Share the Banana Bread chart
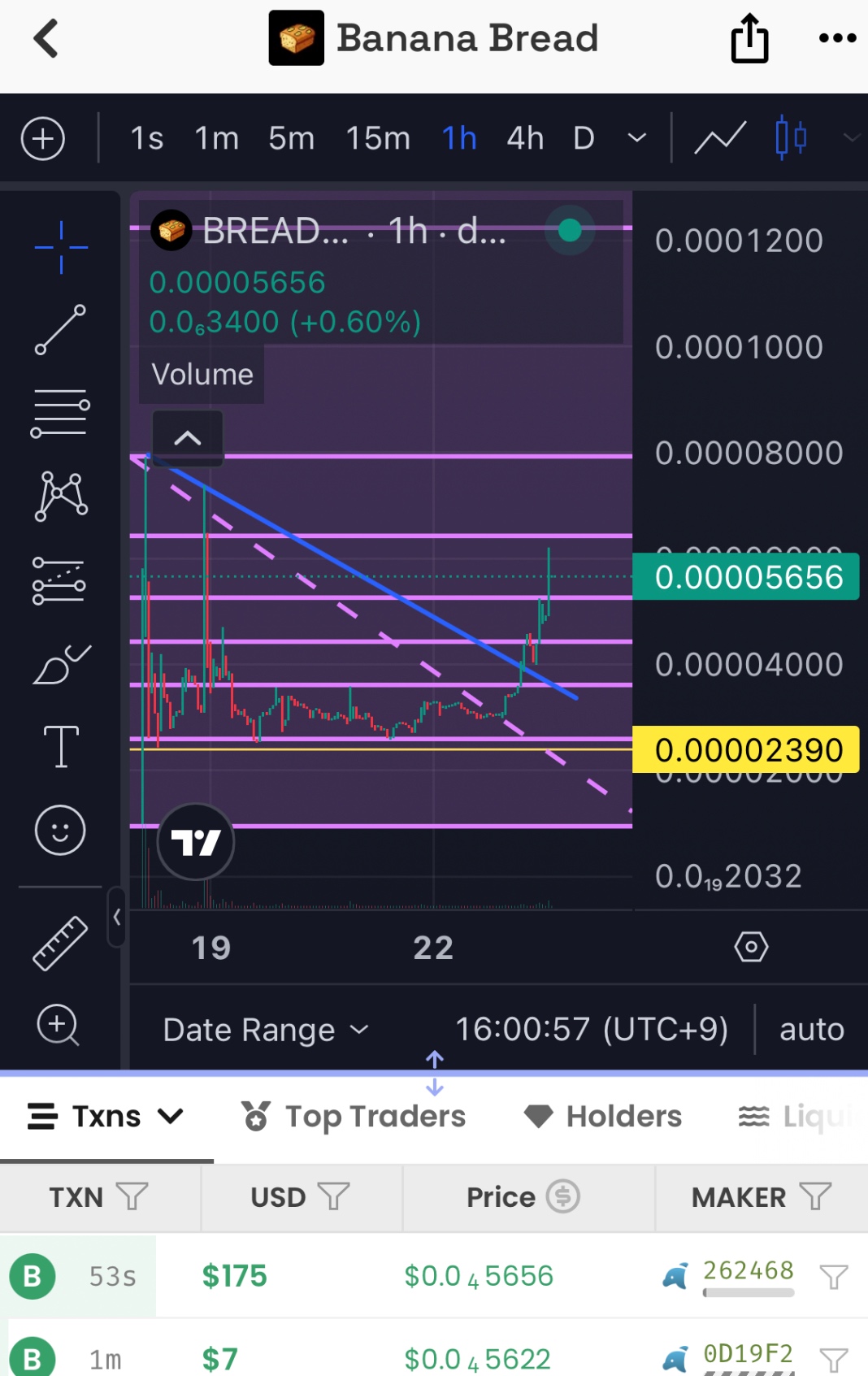This screenshot has height=1376, width=868. click(749, 39)
